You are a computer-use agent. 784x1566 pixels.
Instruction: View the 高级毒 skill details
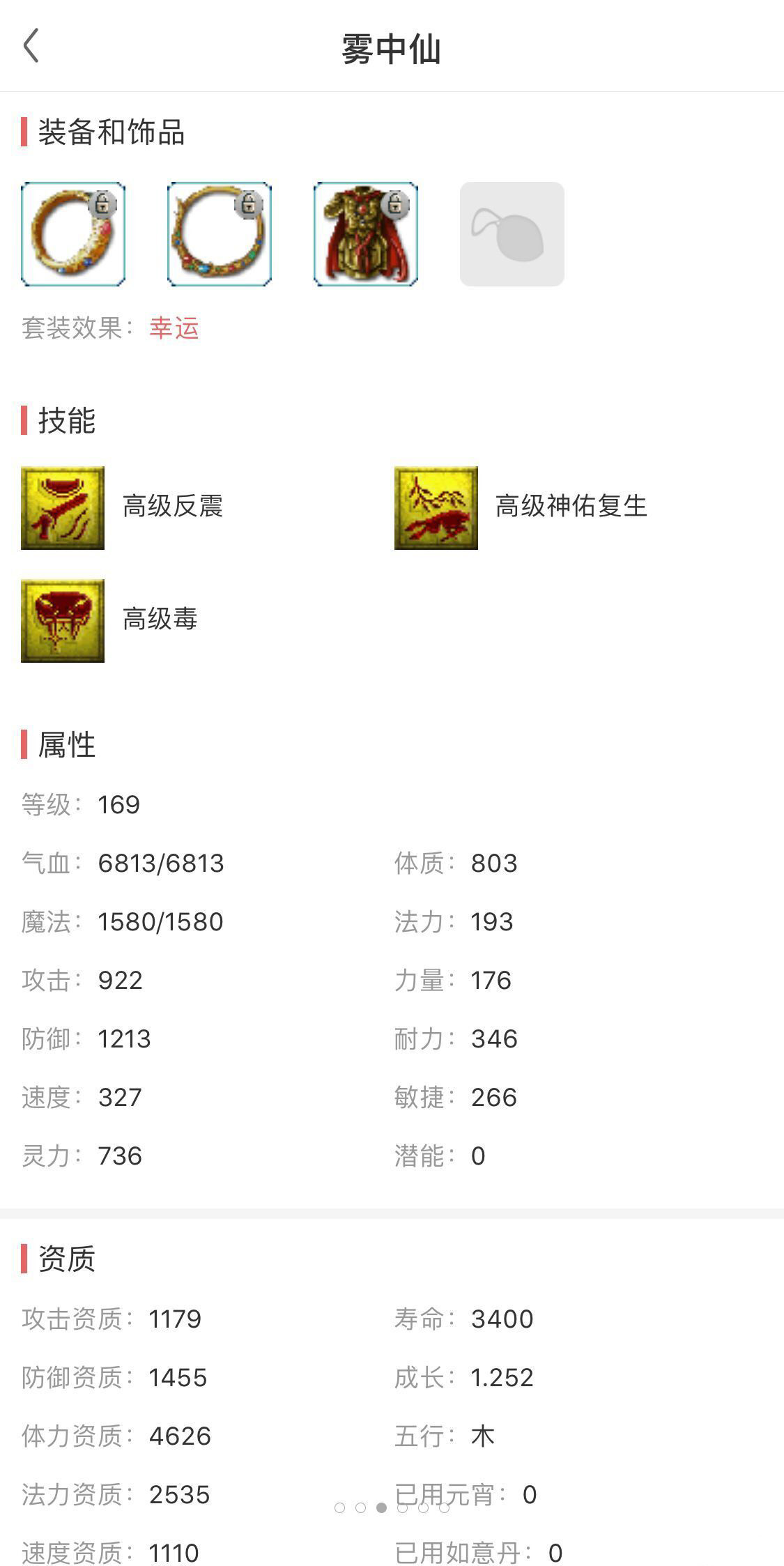pyautogui.click(x=63, y=621)
